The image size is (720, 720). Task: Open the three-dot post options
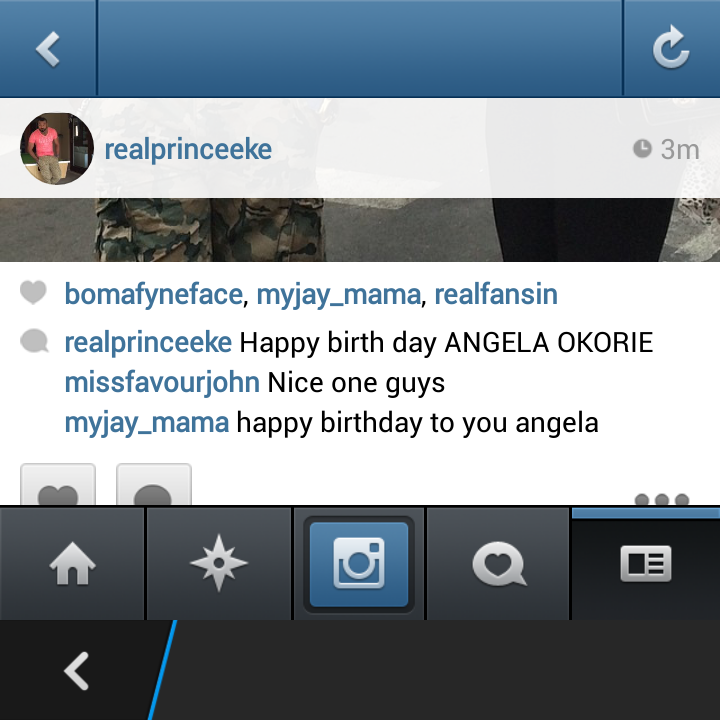(x=661, y=498)
